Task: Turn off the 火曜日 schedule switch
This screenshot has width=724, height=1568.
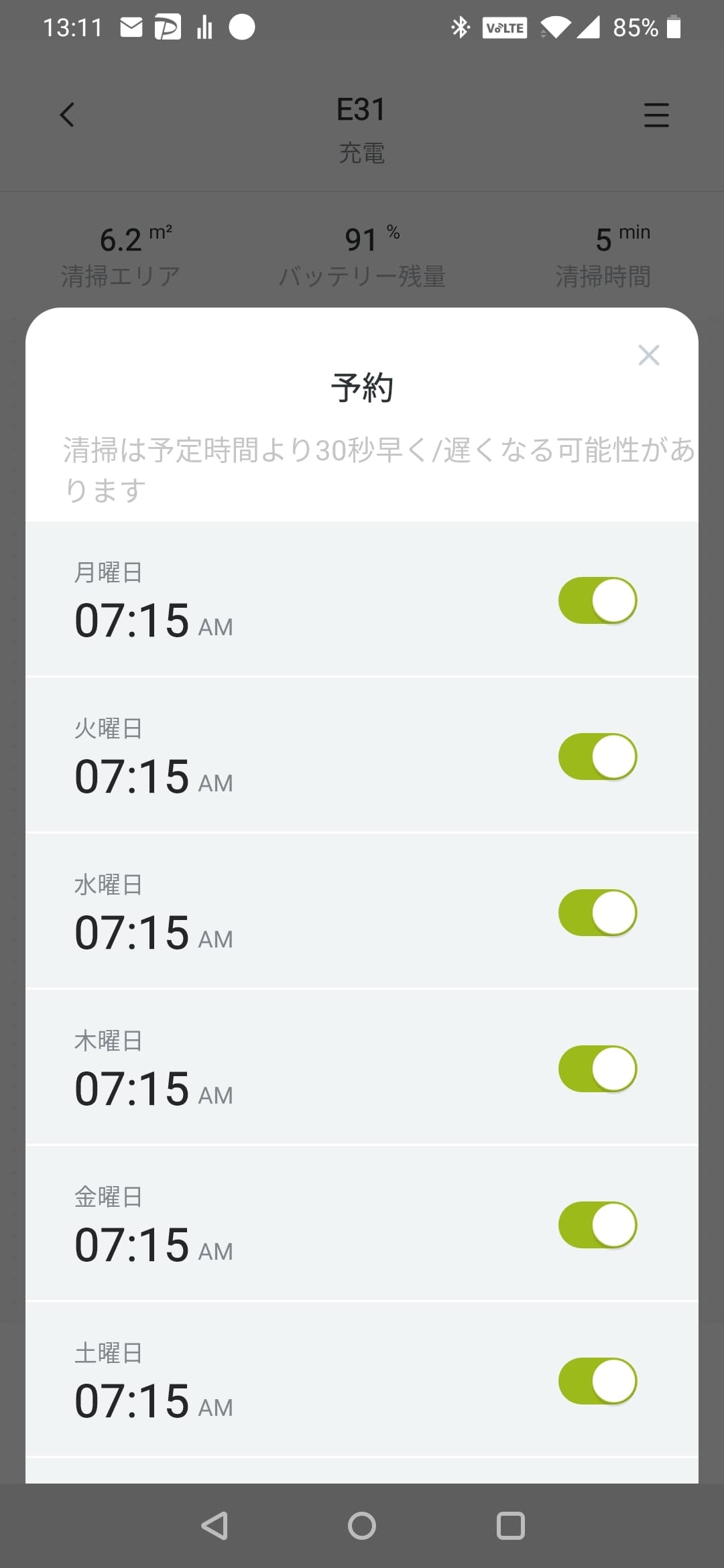Action: (x=597, y=757)
